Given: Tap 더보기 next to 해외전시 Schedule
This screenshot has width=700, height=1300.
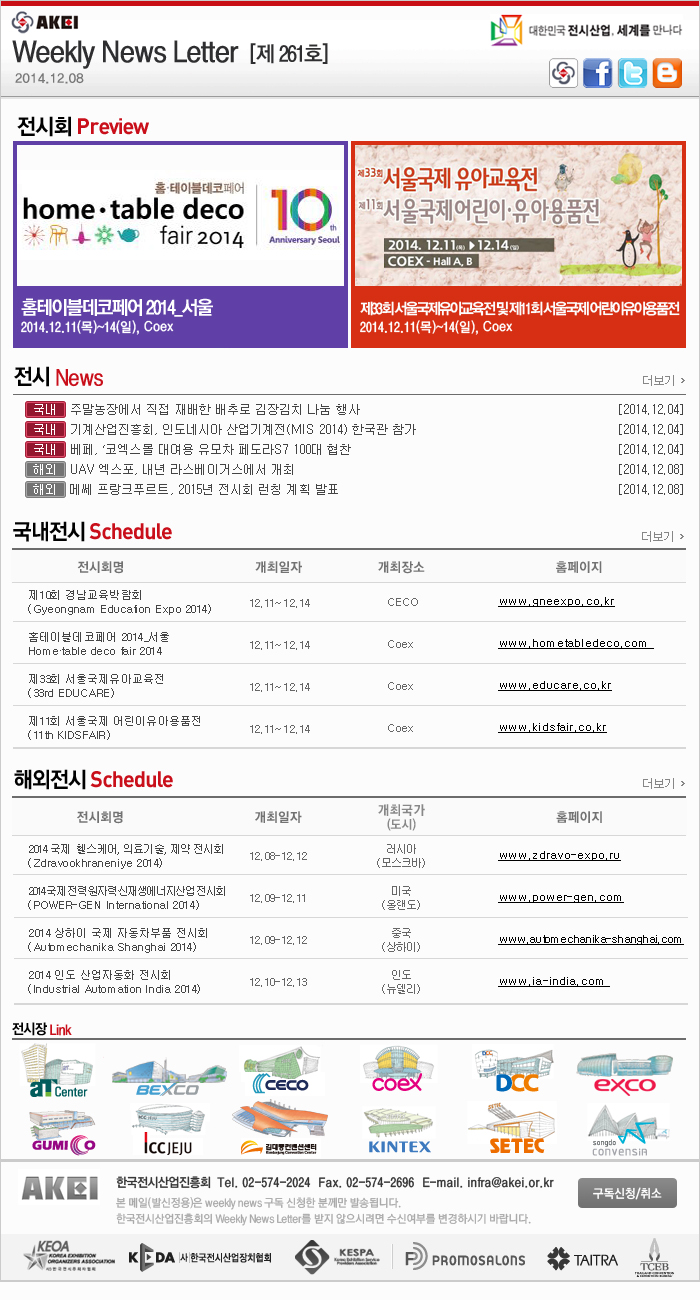Looking at the screenshot, I should tap(663, 783).
